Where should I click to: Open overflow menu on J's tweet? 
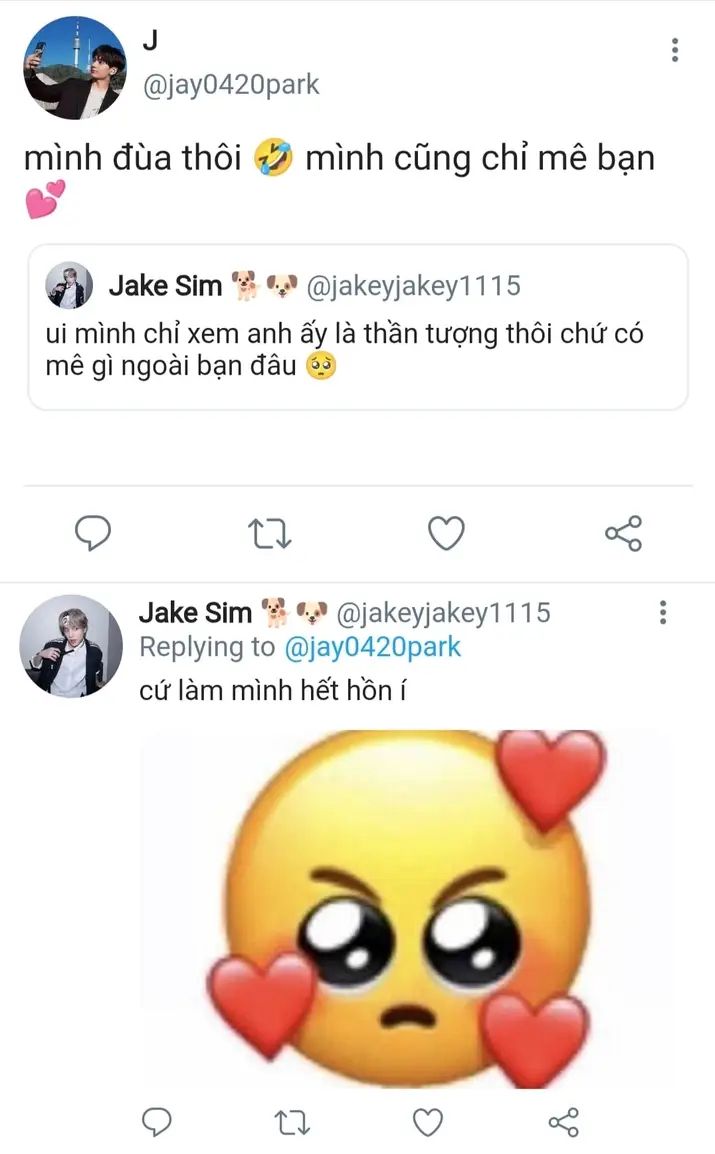pyautogui.click(x=676, y=50)
